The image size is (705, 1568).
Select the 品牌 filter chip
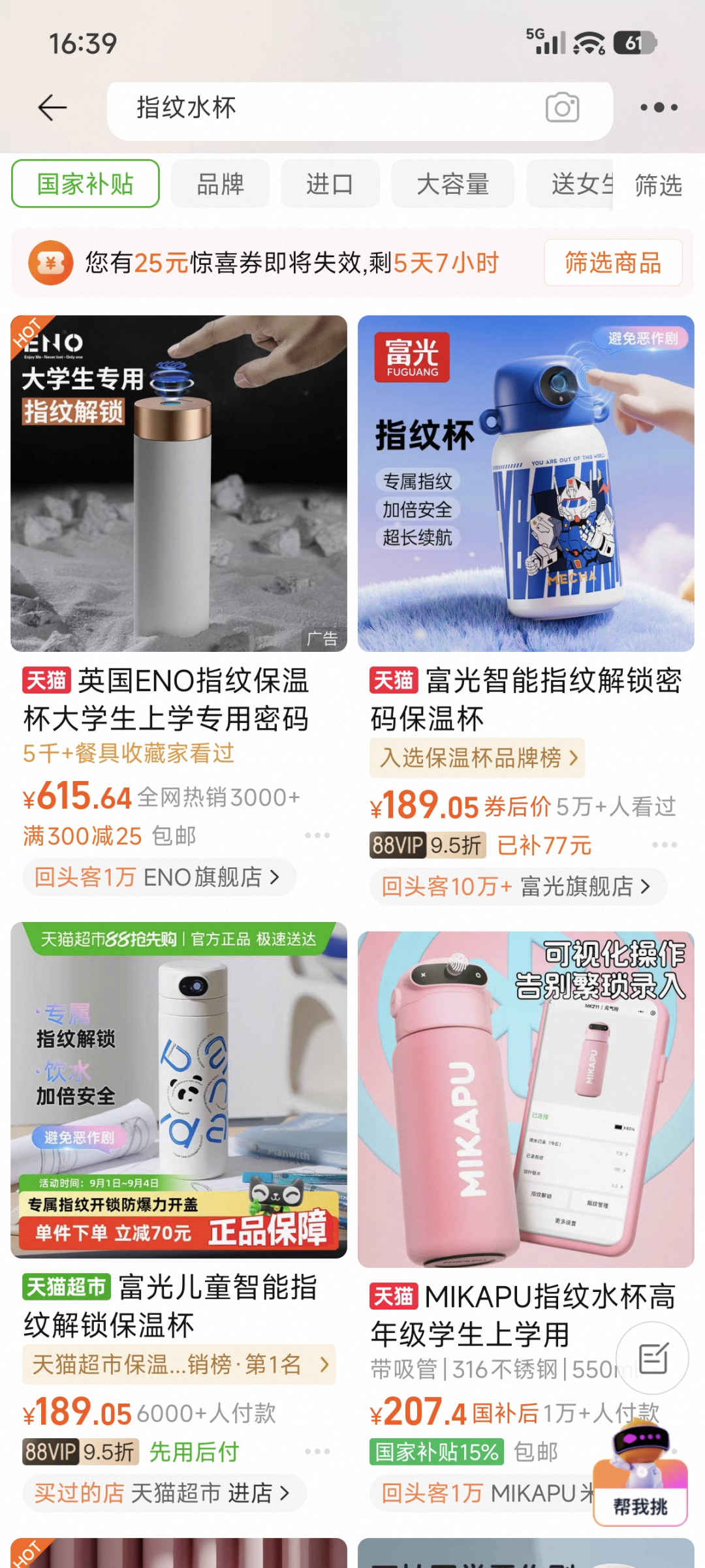[220, 184]
